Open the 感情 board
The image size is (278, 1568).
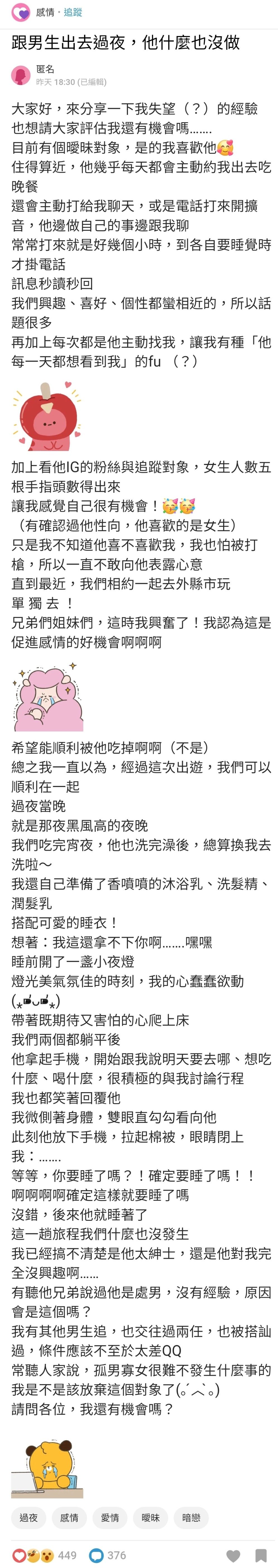coord(44,12)
